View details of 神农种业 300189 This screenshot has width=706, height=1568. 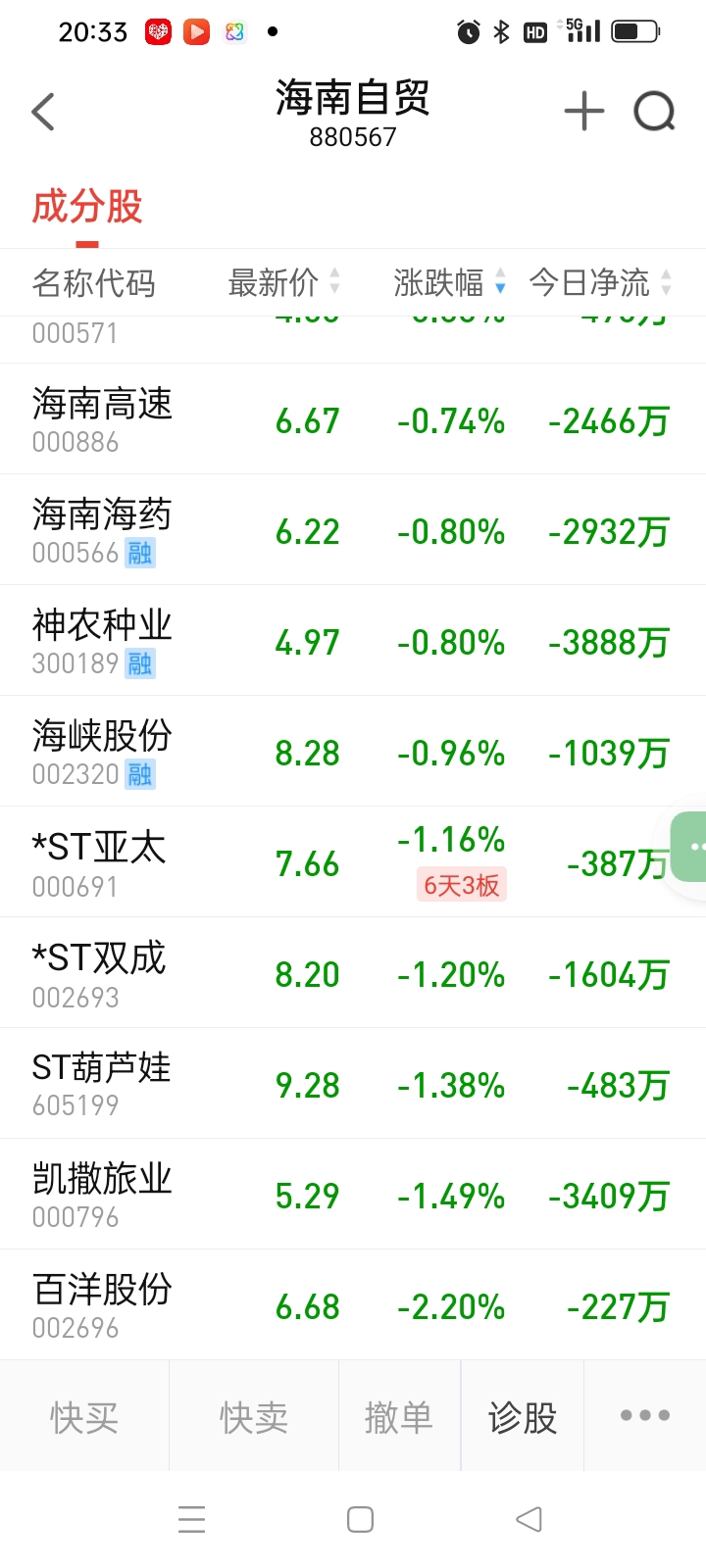(353, 641)
